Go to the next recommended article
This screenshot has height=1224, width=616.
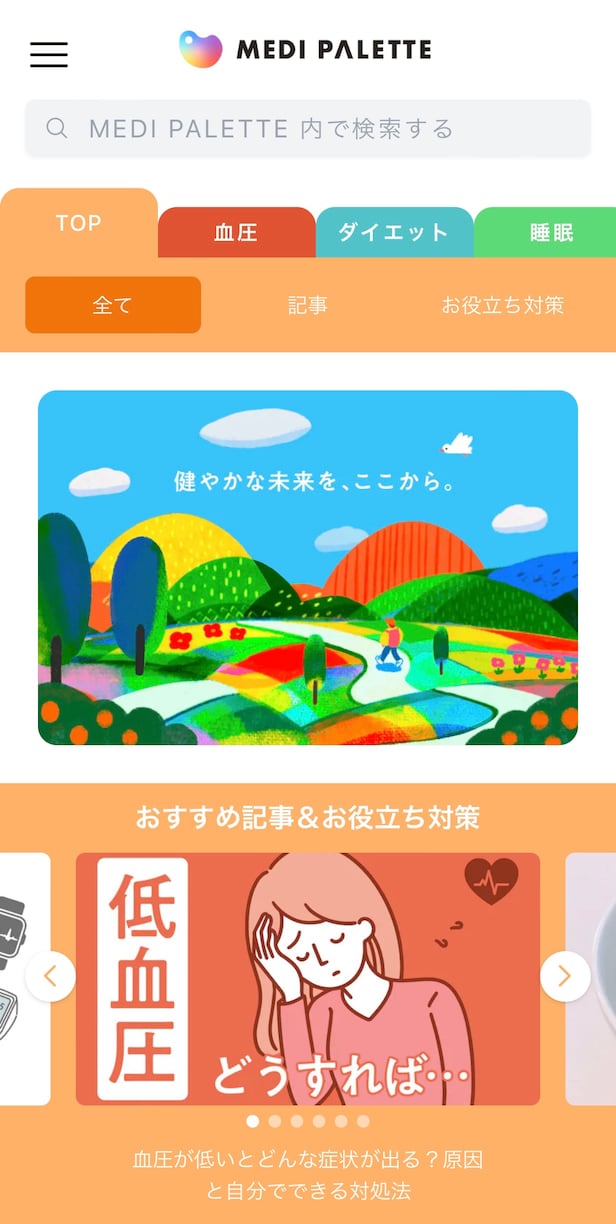565,976
